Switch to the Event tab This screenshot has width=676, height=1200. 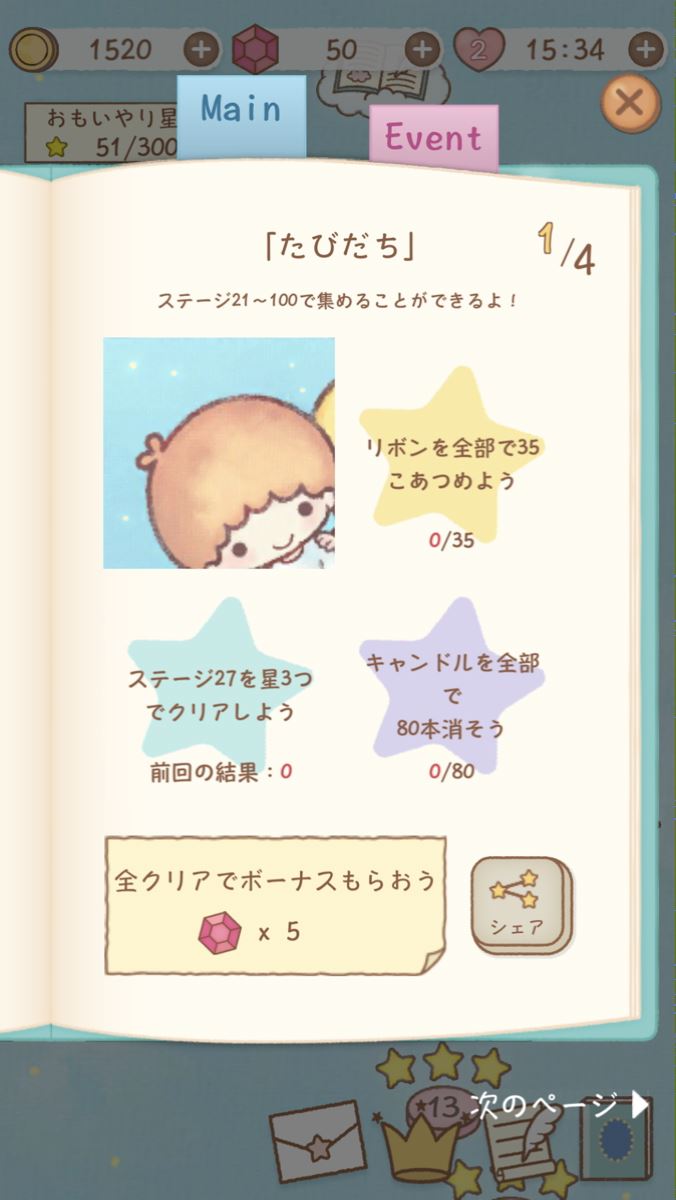433,137
